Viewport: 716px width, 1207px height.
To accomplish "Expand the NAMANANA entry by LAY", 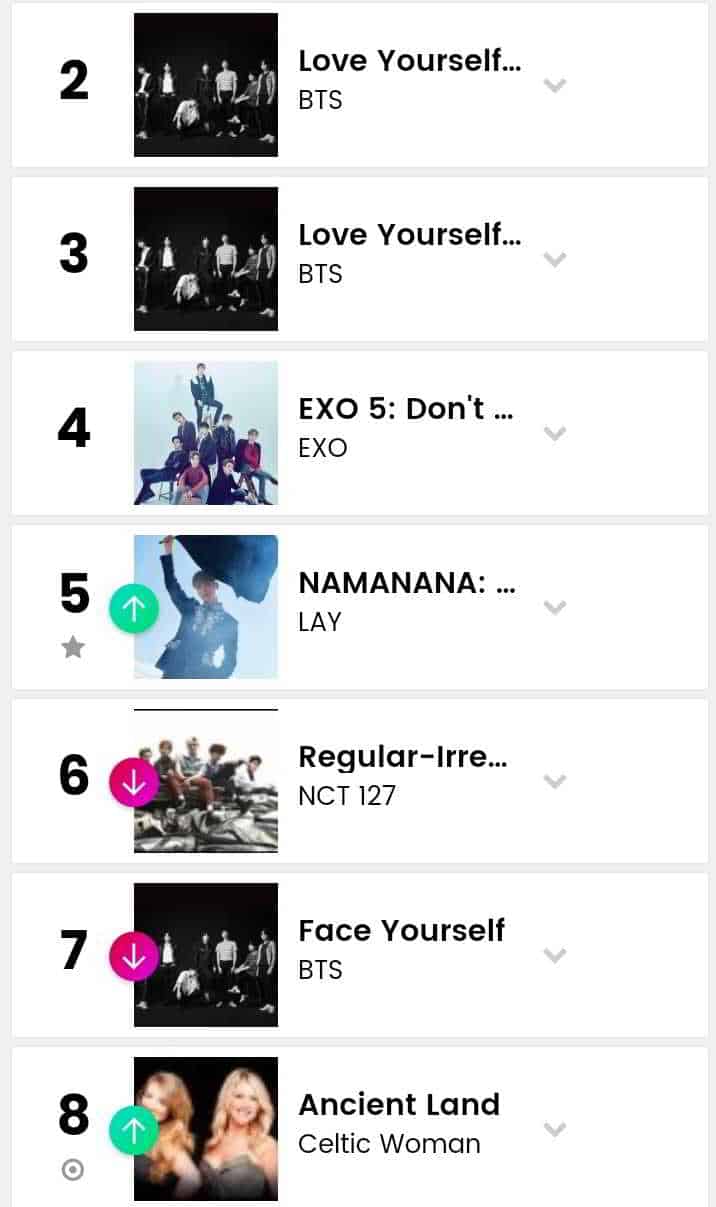I will (554, 608).
